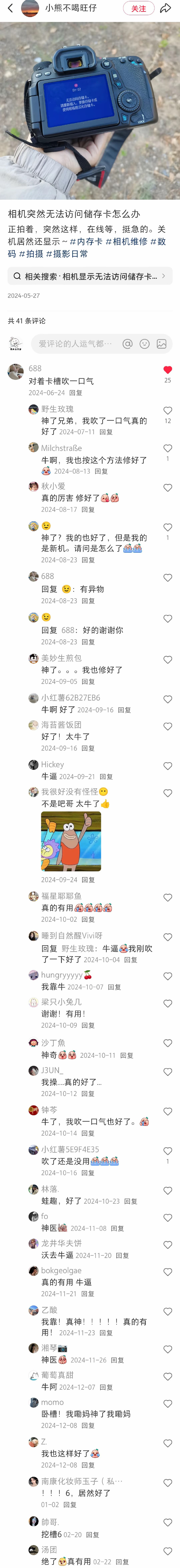The height and width of the screenshot is (1568, 180).
Task: Like Hickey's comment 牛逼
Action: [168, 766]
